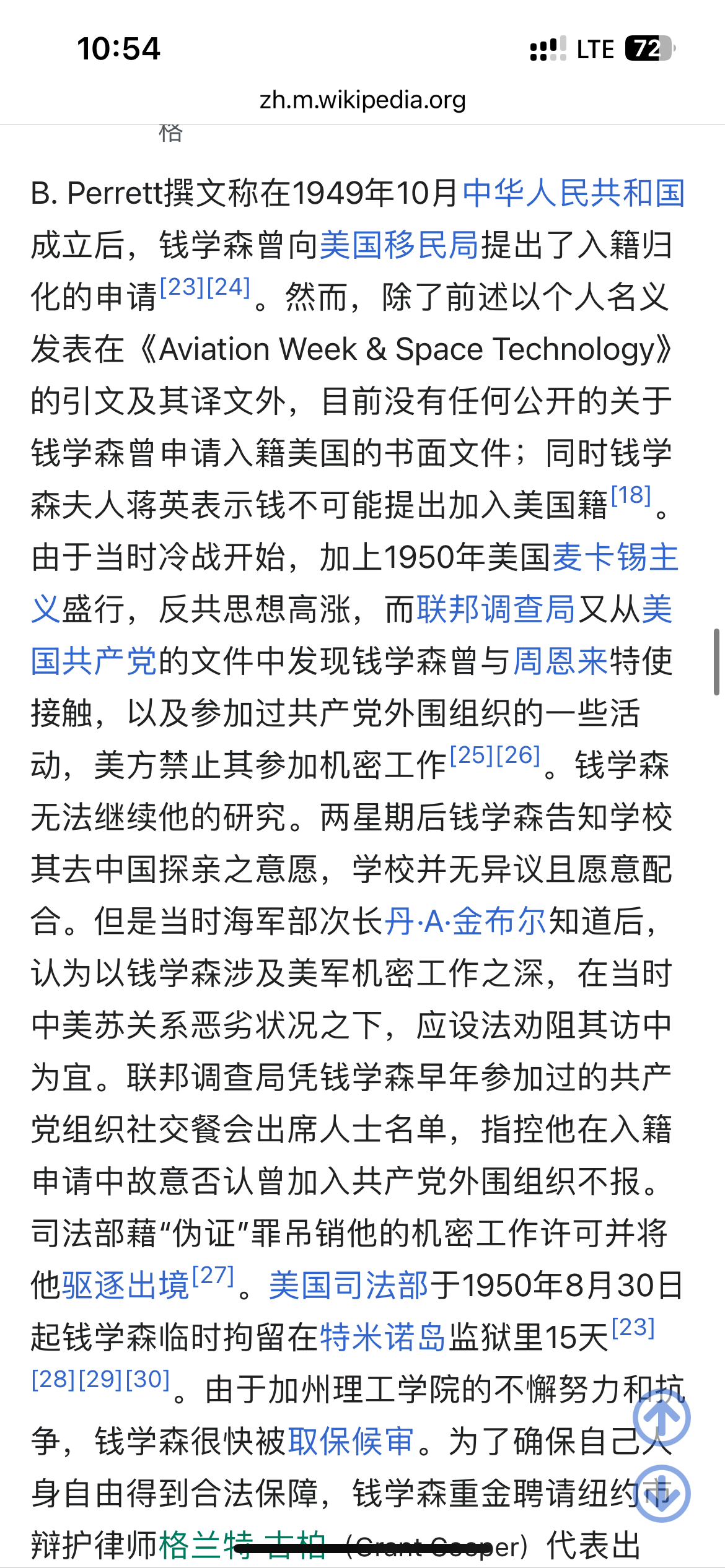Follow the 麦卡锡主义 link
The width and height of the screenshot is (725, 1568).
[356, 583]
